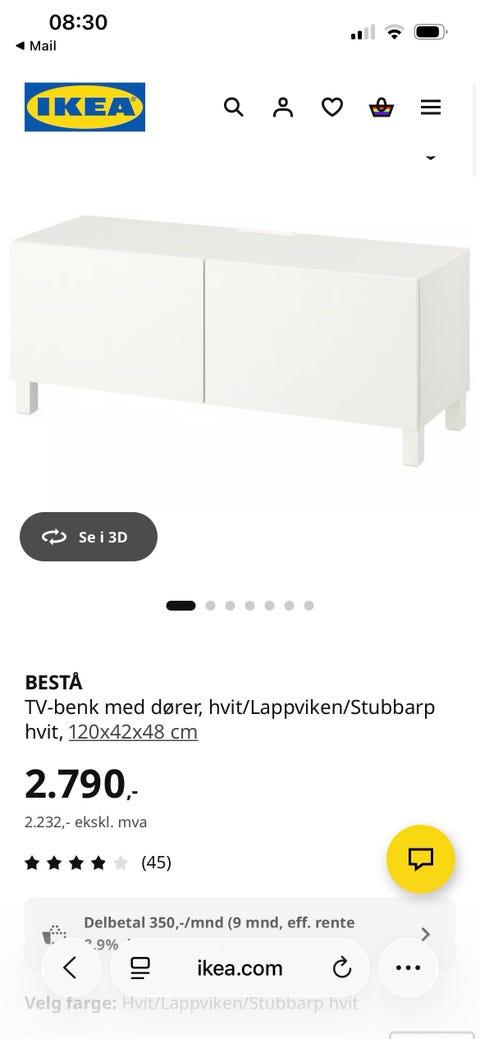Open the shopping basket
The image size is (480, 1039).
pos(382,107)
